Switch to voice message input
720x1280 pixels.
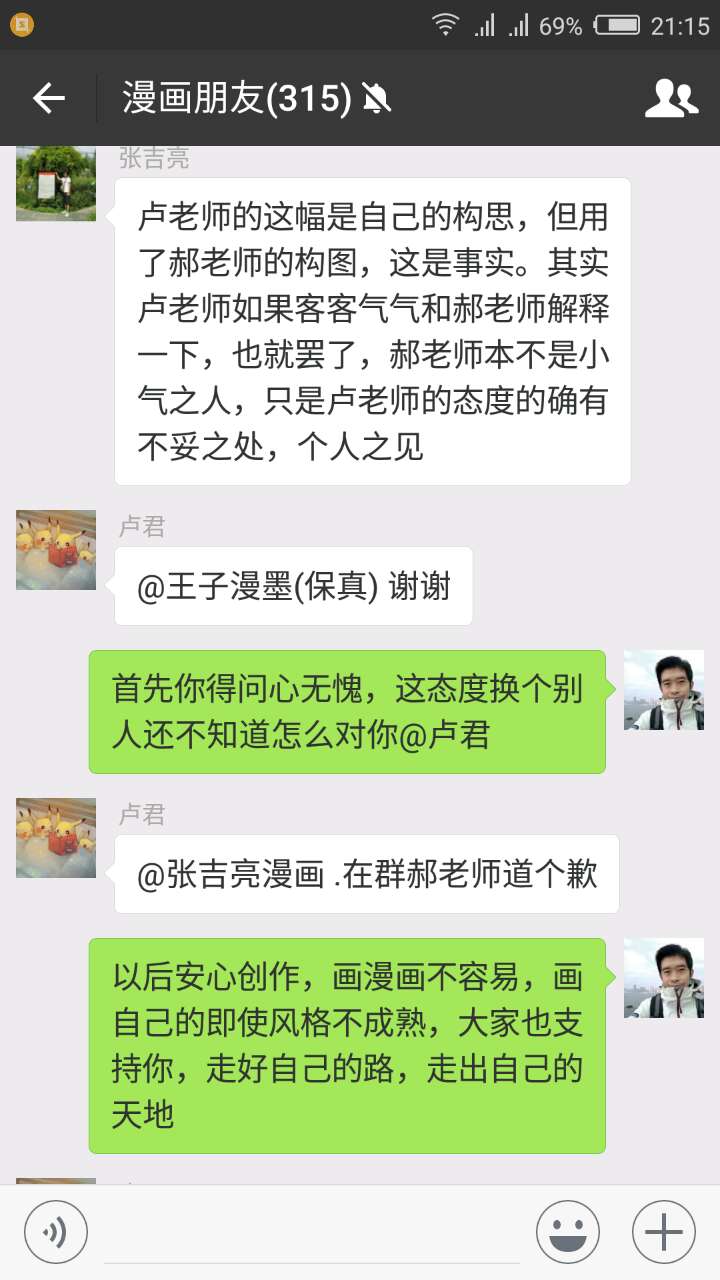pyautogui.click(x=56, y=1232)
